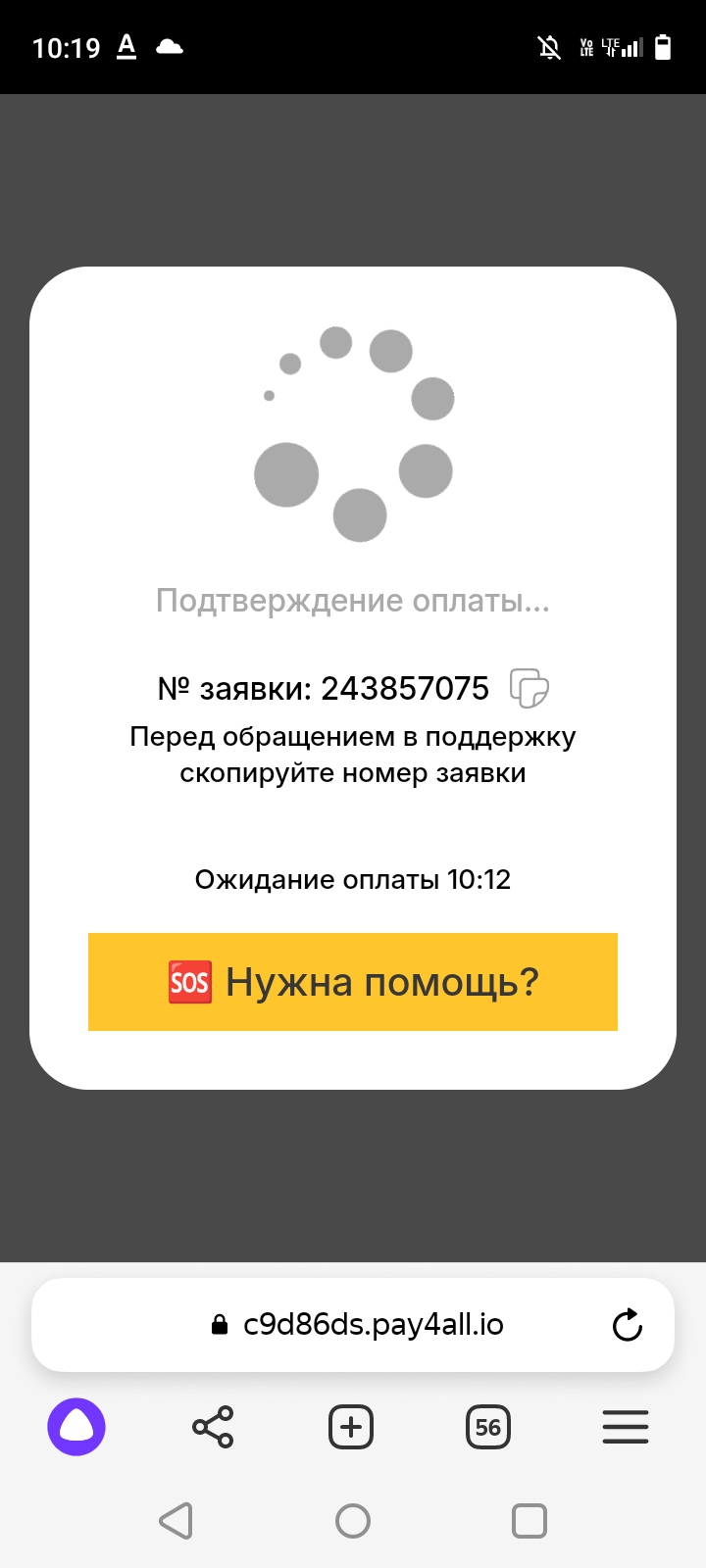
Task: Open the browser hamburger menu
Action: pyautogui.click(x=626, y=1427)
